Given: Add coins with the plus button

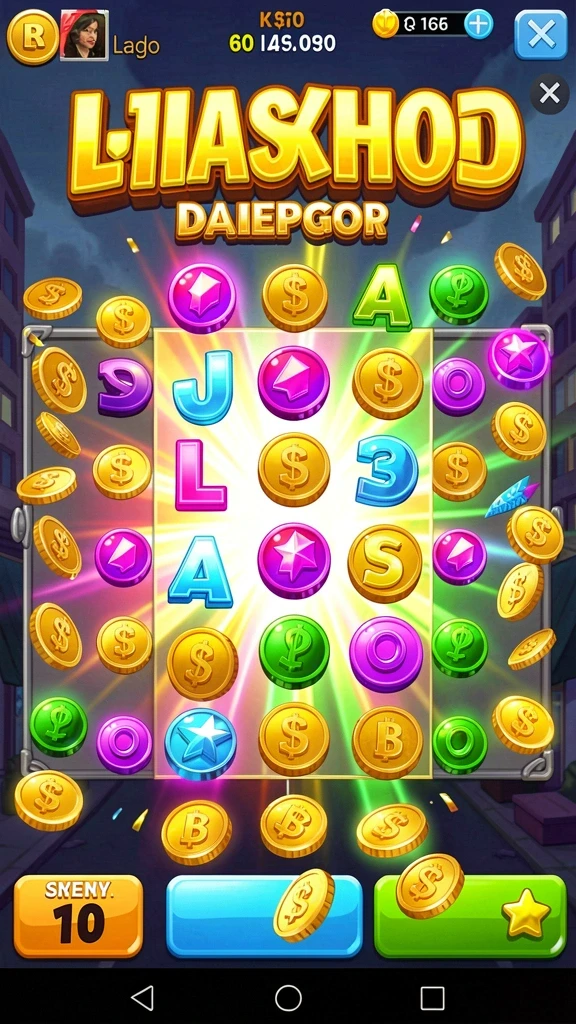Looking at the screenshot, I should [478, 24].
